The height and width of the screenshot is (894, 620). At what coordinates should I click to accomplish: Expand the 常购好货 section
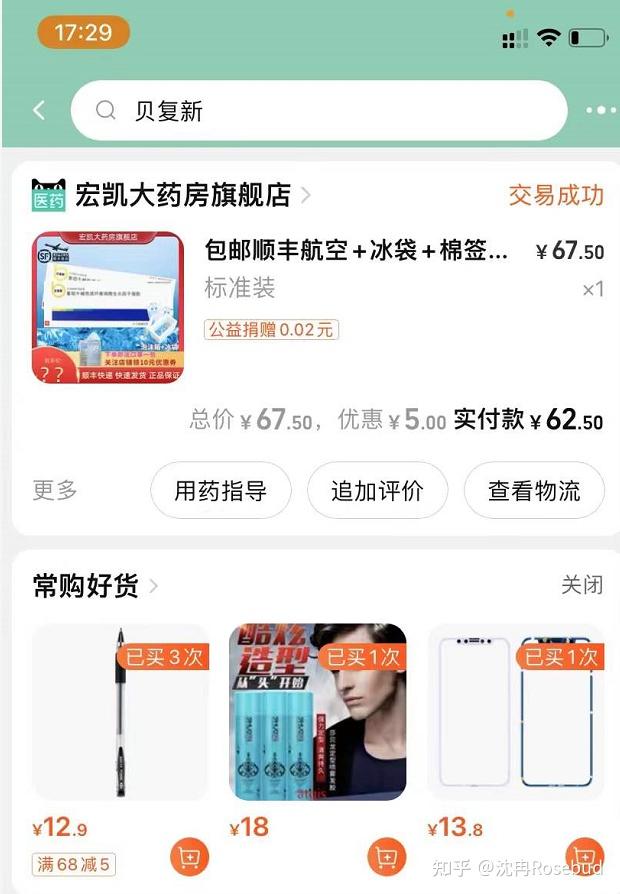[96, 586]
